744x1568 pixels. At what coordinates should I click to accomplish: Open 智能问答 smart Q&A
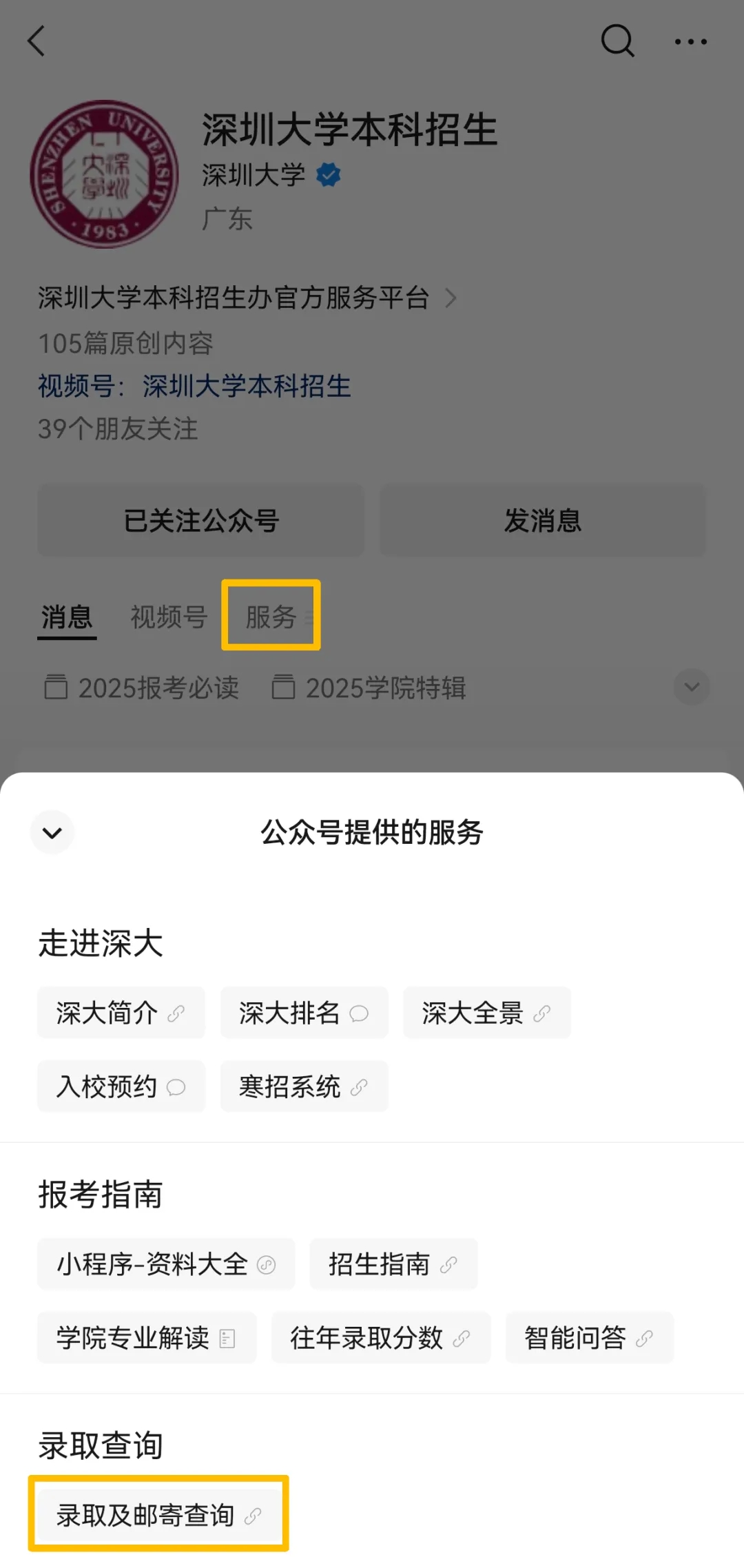coord(589,1338)
